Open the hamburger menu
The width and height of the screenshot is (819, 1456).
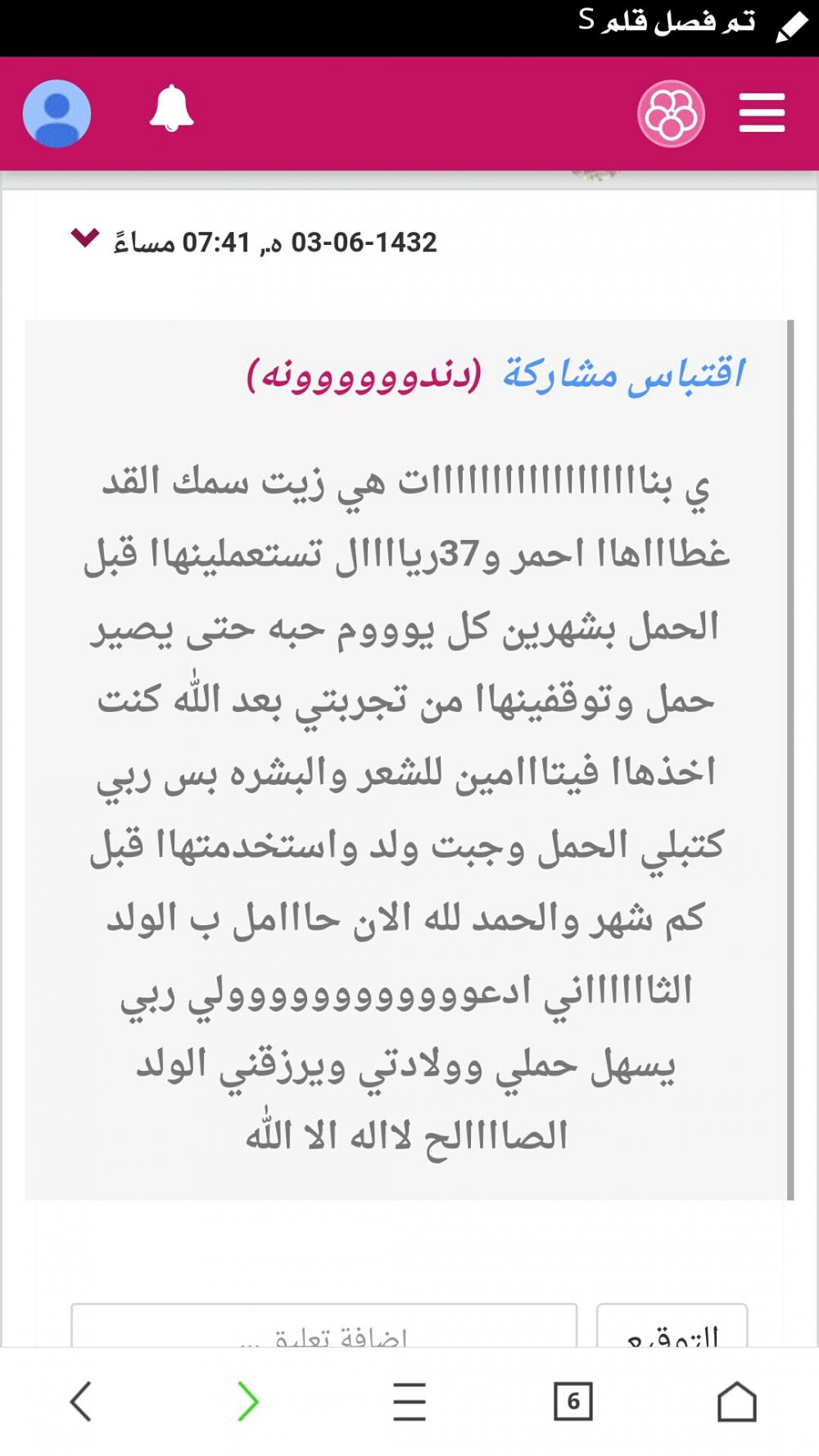pos(762,113)
